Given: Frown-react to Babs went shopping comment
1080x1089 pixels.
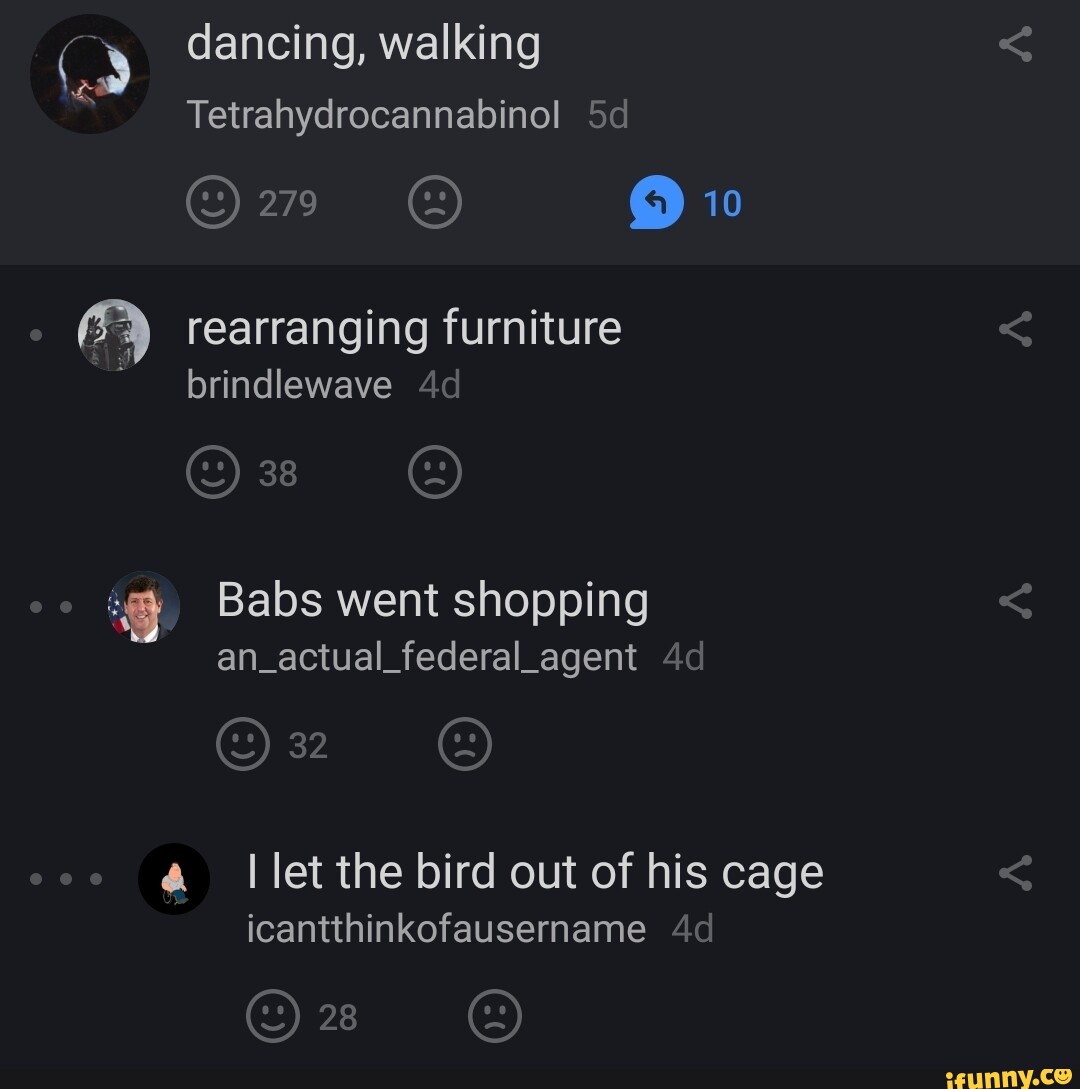Looking at the screenshot, I should pos(464,744).
